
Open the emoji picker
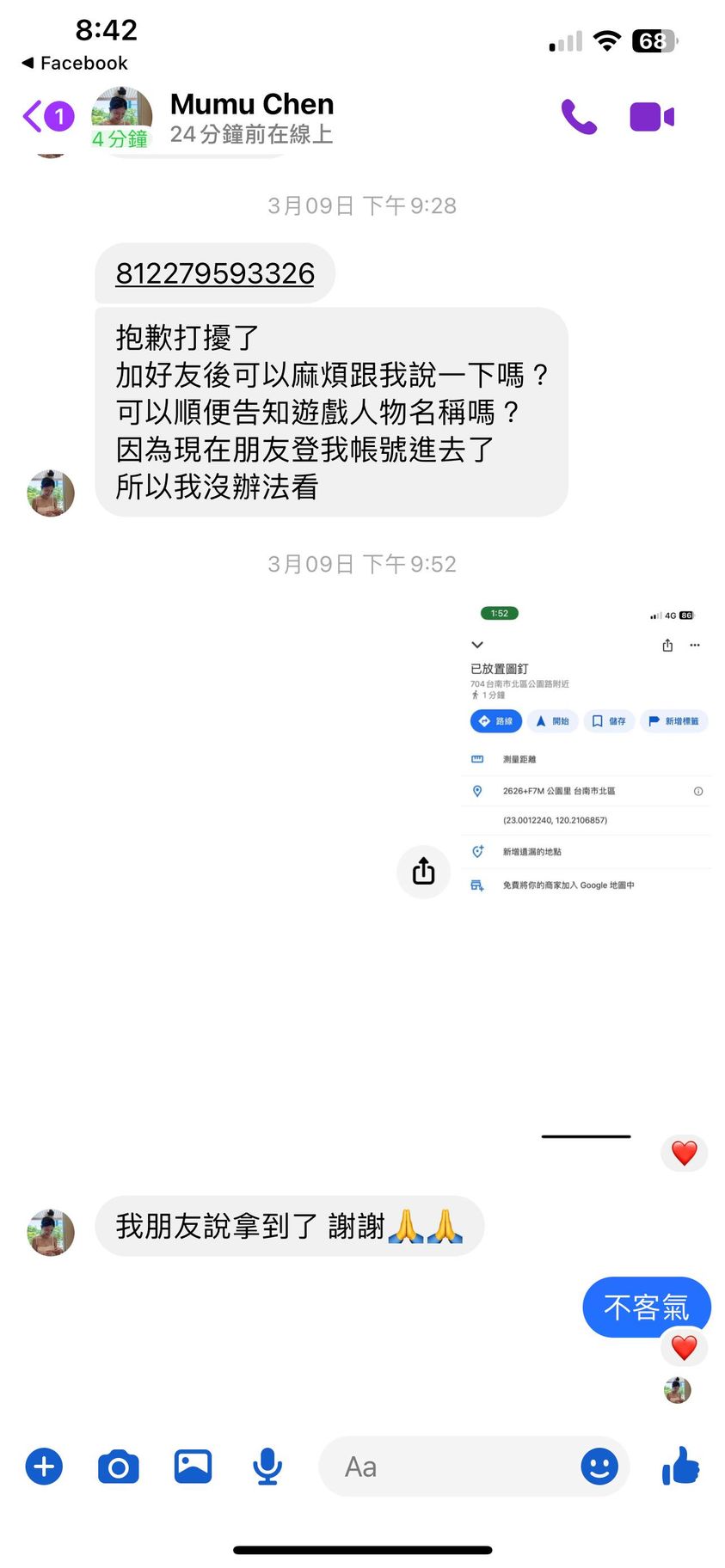click(599, 1467)
